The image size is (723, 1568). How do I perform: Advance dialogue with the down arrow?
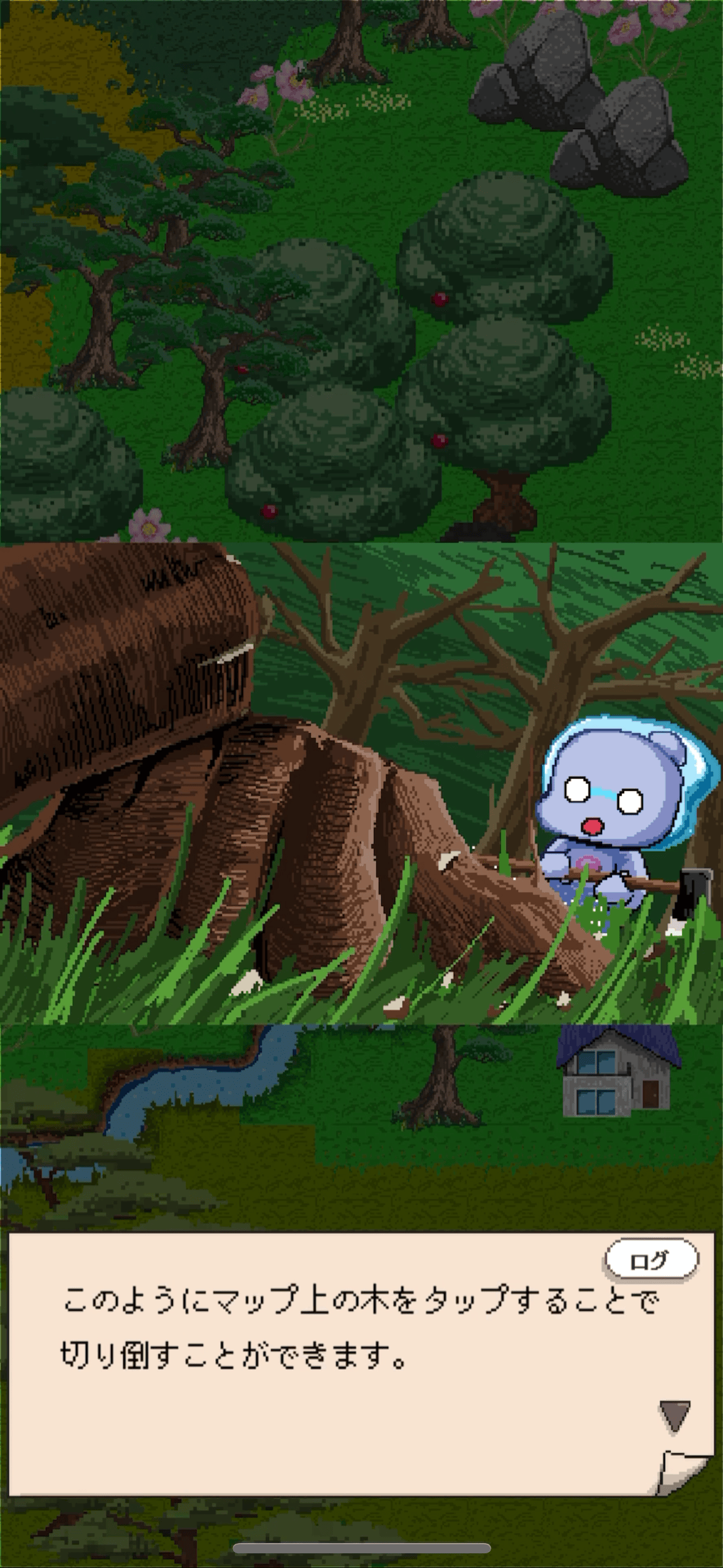point(674,1416)
